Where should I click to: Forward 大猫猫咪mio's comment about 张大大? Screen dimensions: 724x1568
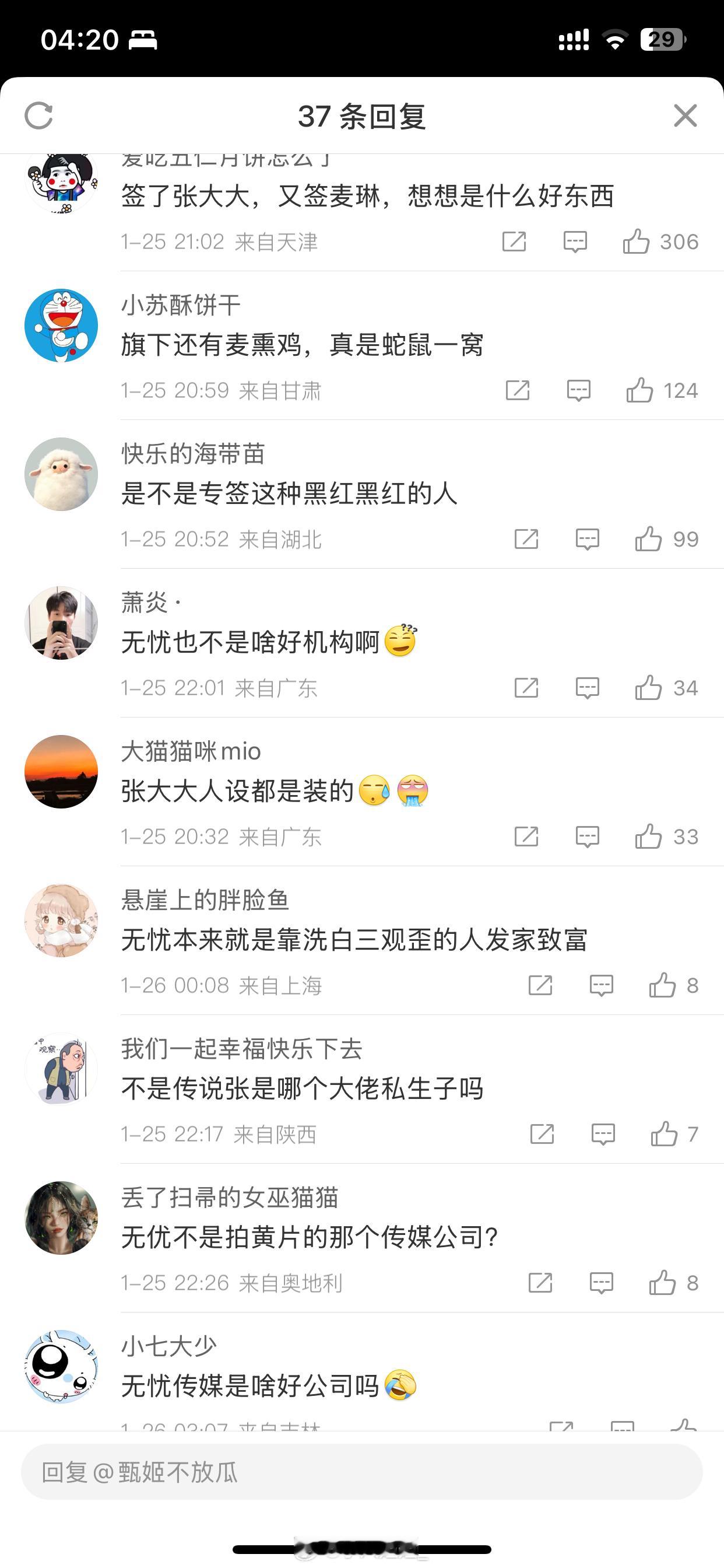point(528,836)
